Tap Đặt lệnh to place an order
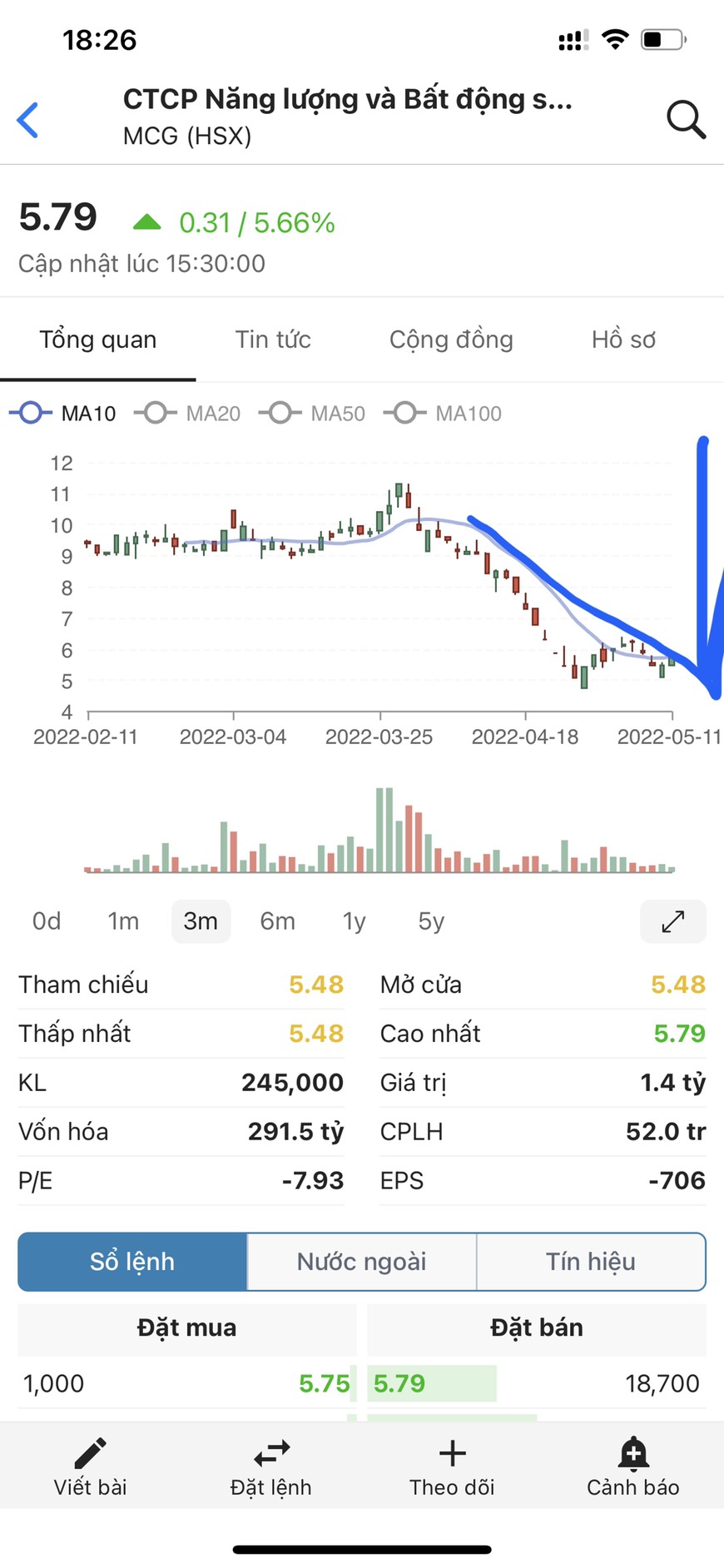 271,1467
